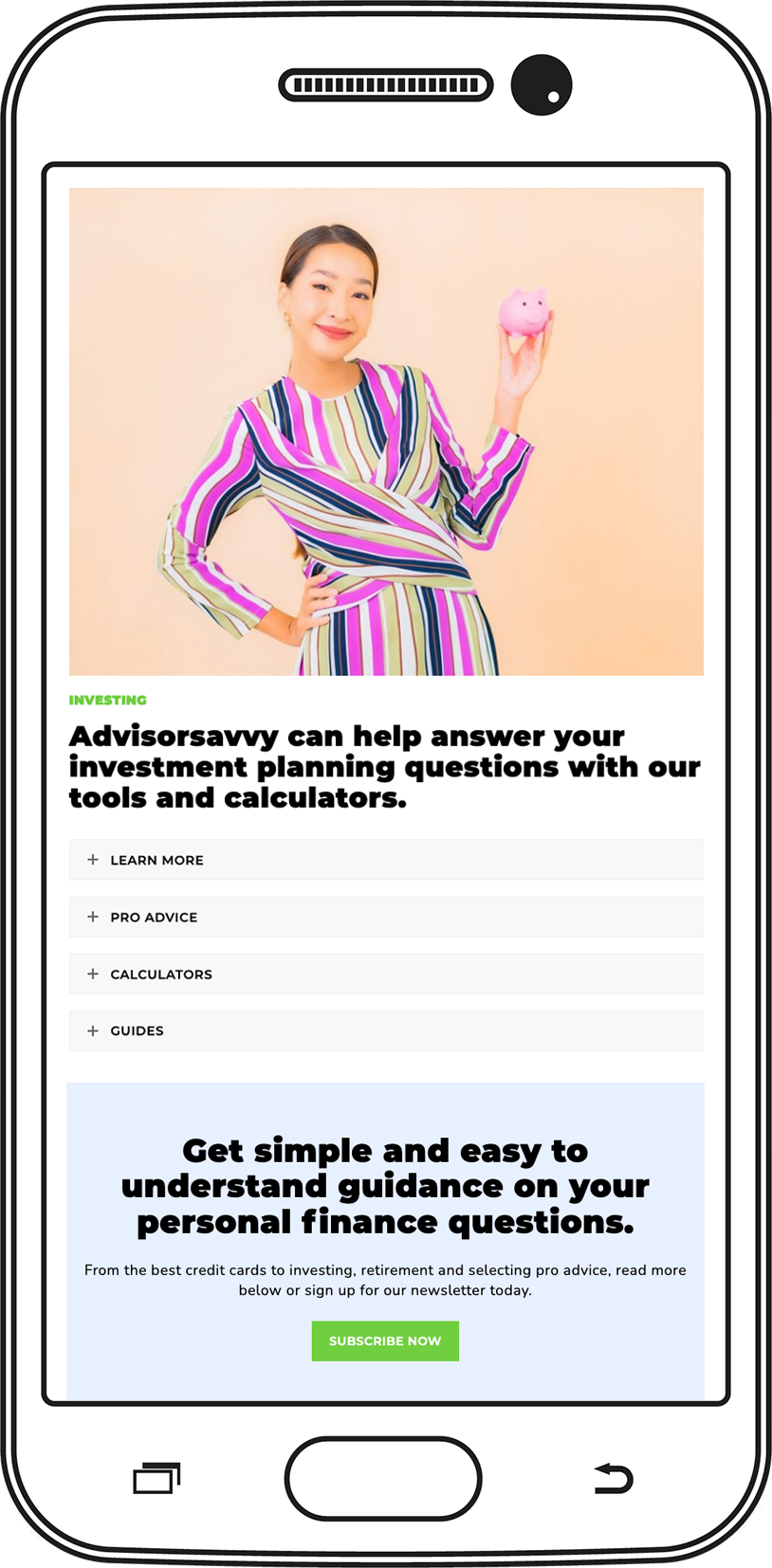Expand the Pro Advice section
Viewport: 772px width, 1568px height.
[x=386, y=917]
